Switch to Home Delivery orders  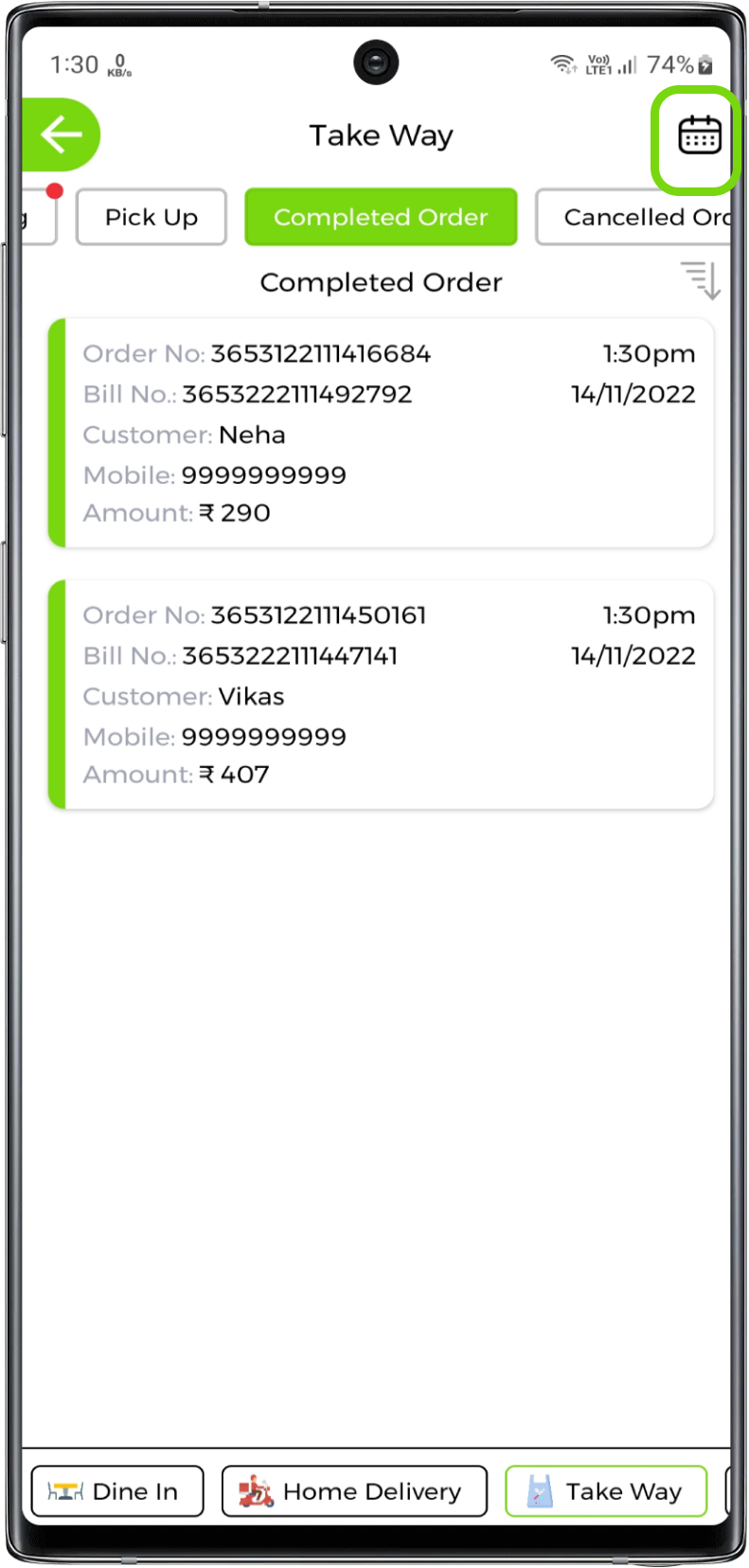(x=354, y=1491)
